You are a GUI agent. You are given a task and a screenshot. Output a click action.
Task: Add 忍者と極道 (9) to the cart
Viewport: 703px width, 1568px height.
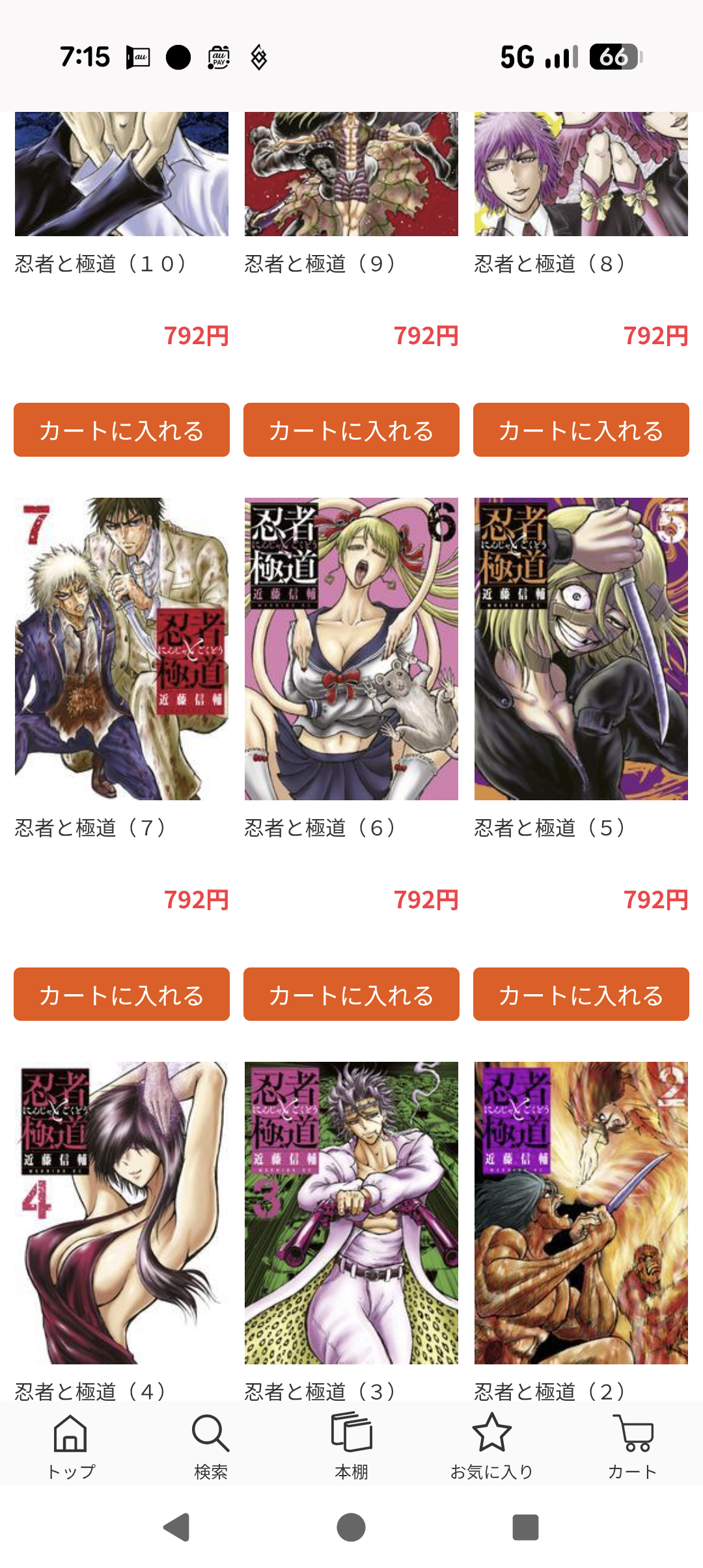(351, 430)
